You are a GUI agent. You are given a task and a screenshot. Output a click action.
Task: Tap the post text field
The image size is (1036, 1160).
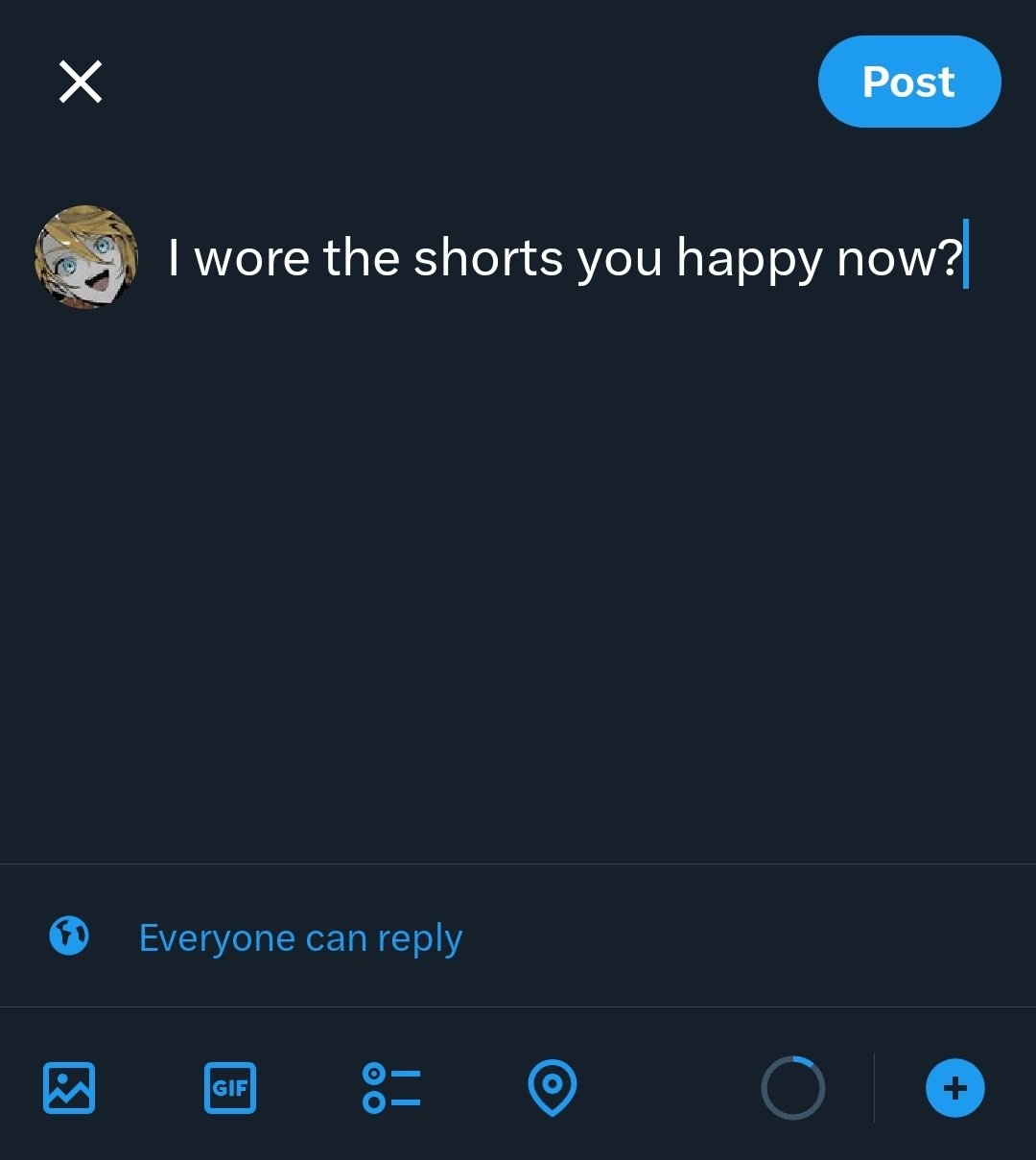pyautogui.click(x=566, y=258)
